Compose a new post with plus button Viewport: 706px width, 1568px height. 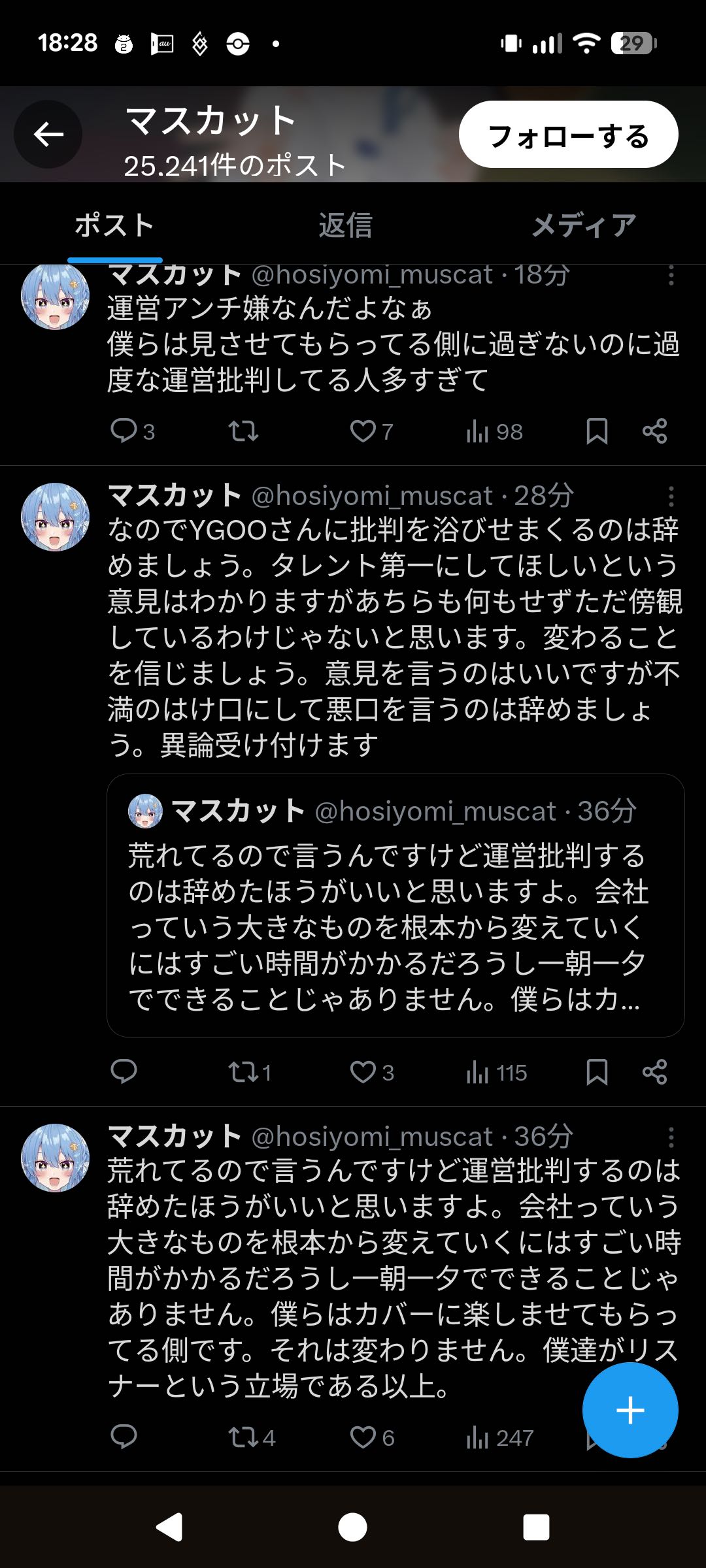click(x=630, y=1410)
